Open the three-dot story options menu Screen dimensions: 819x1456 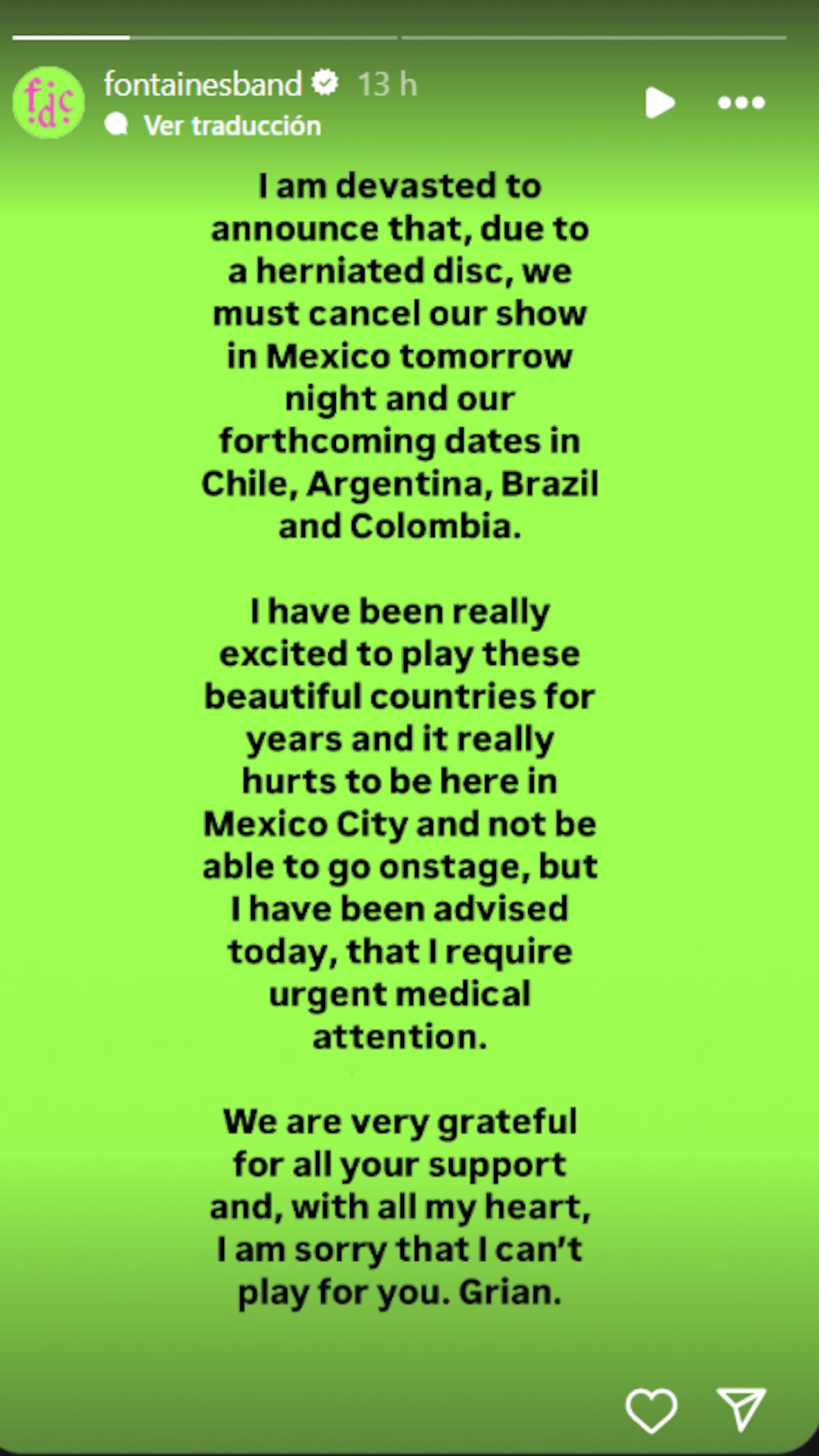coord(741,103)
